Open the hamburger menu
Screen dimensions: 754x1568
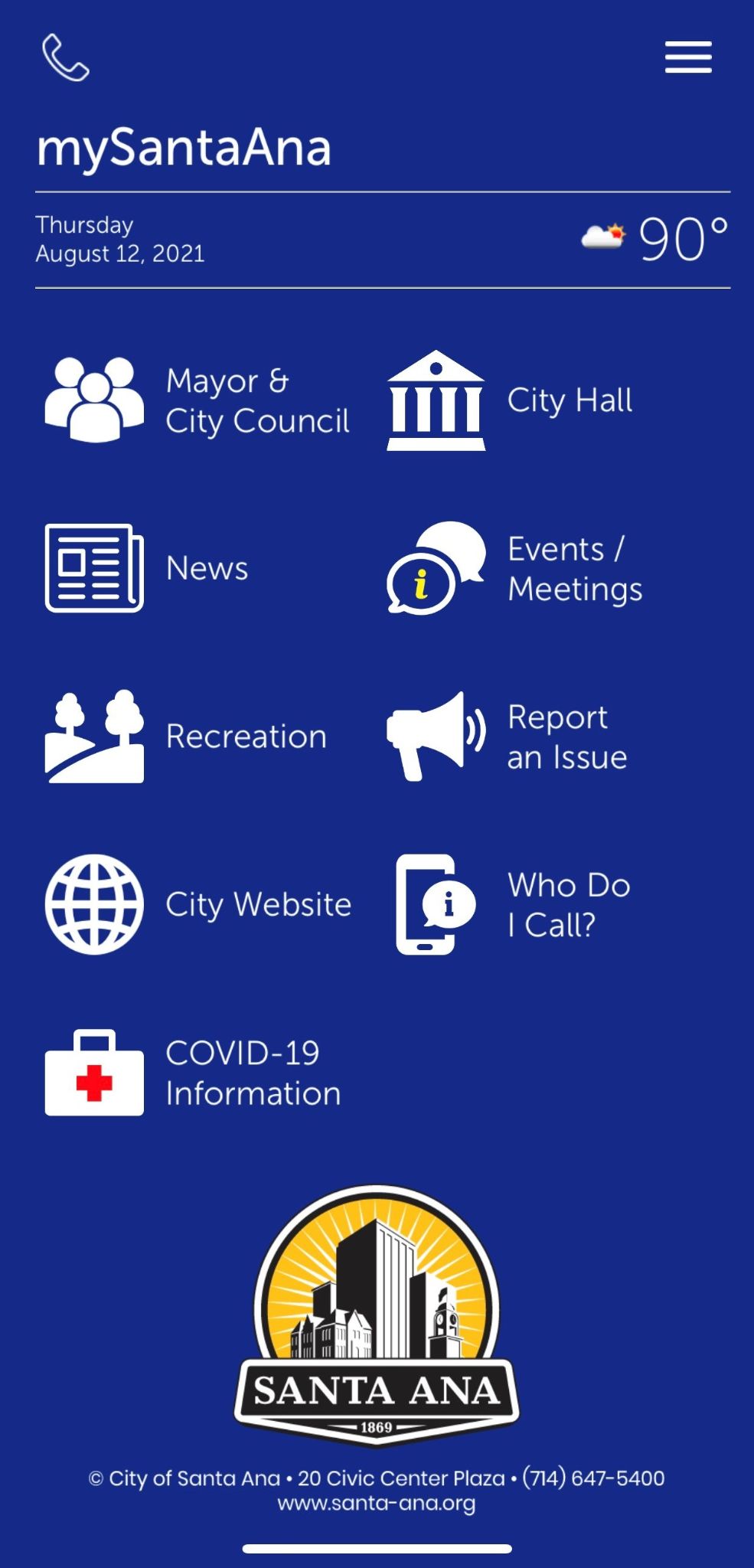(x=688, y=57)
